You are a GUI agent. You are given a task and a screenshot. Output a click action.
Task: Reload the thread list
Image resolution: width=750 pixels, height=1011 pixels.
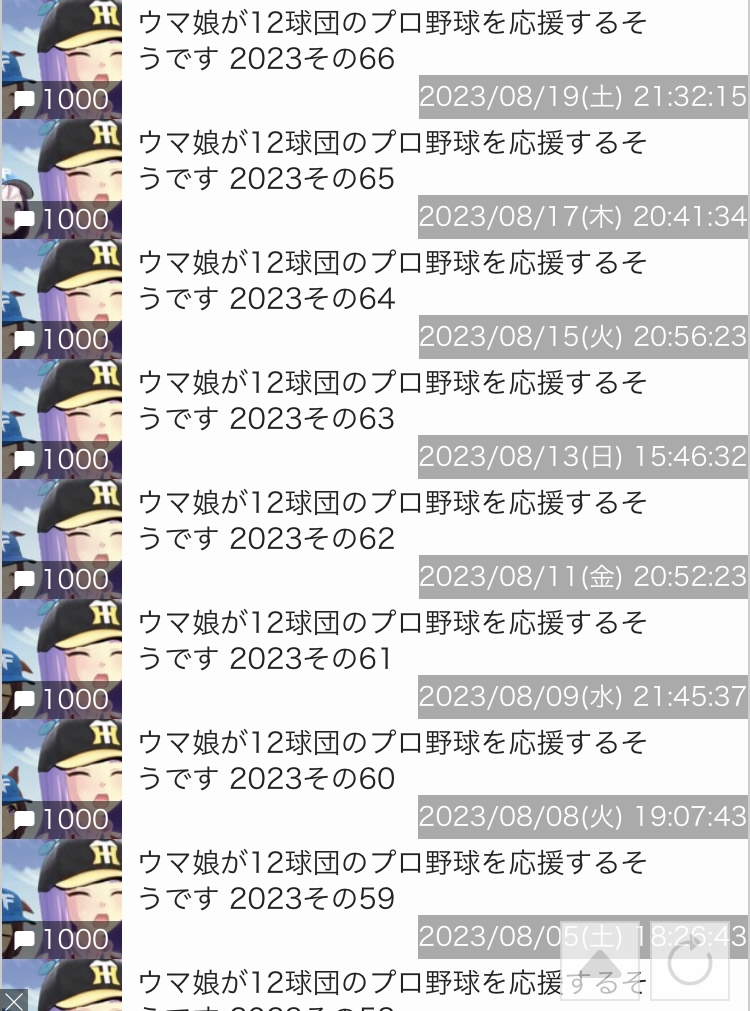[689, 961]
